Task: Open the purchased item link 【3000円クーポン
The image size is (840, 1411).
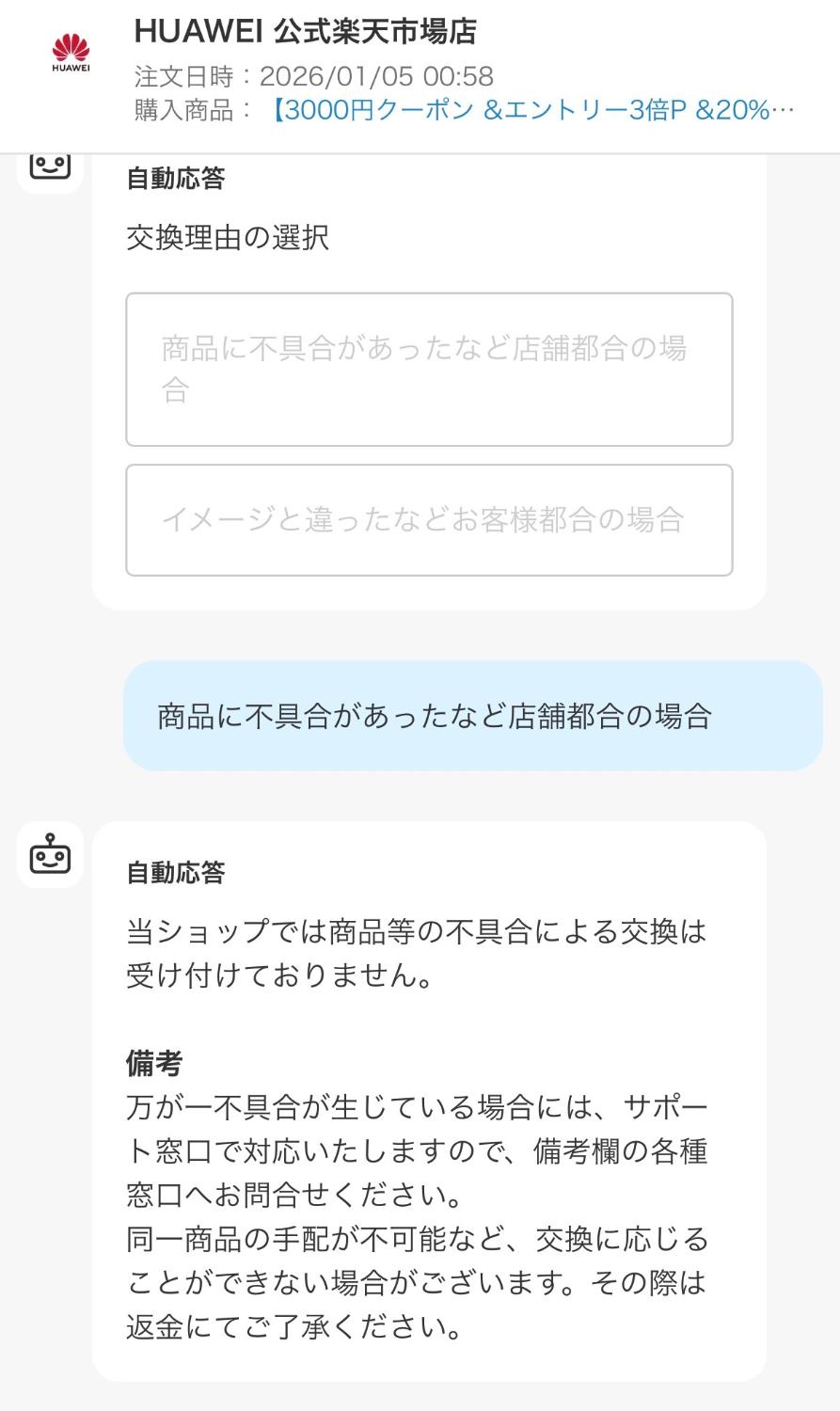Action: tap(531, 111)
